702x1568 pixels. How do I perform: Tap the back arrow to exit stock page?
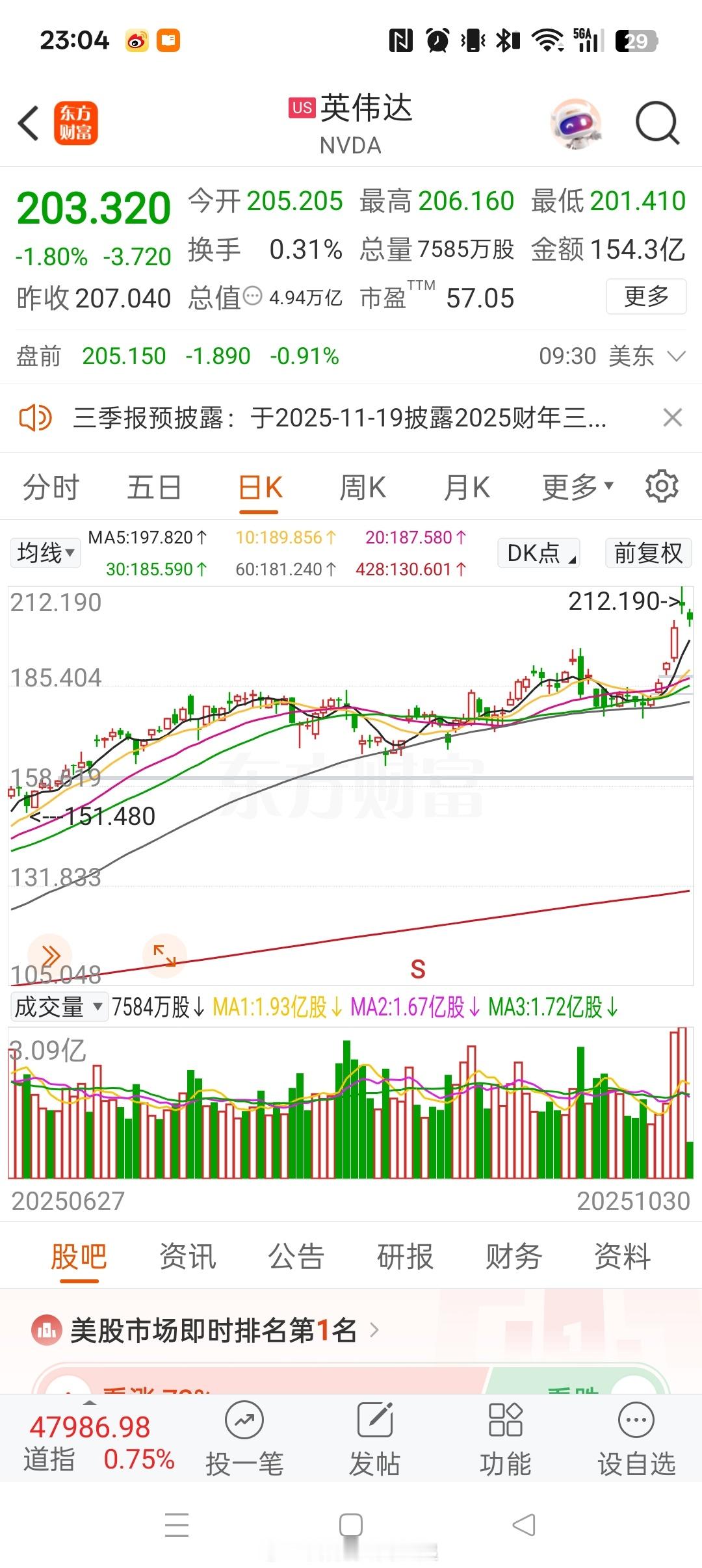coord(27,124)
